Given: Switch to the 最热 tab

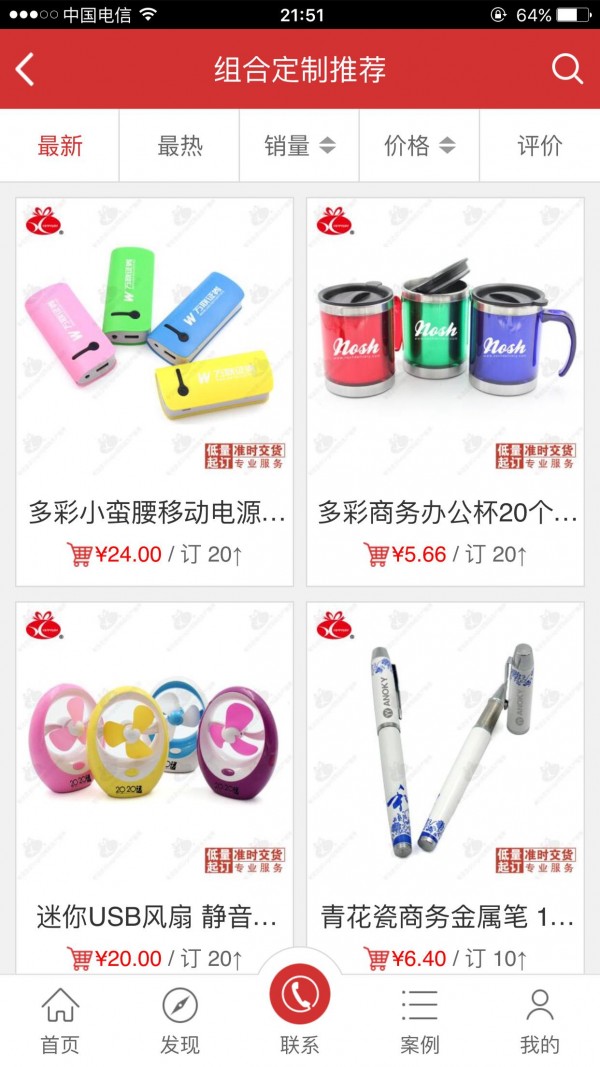Looking at the screenshot, I should (x=180, y=146).
